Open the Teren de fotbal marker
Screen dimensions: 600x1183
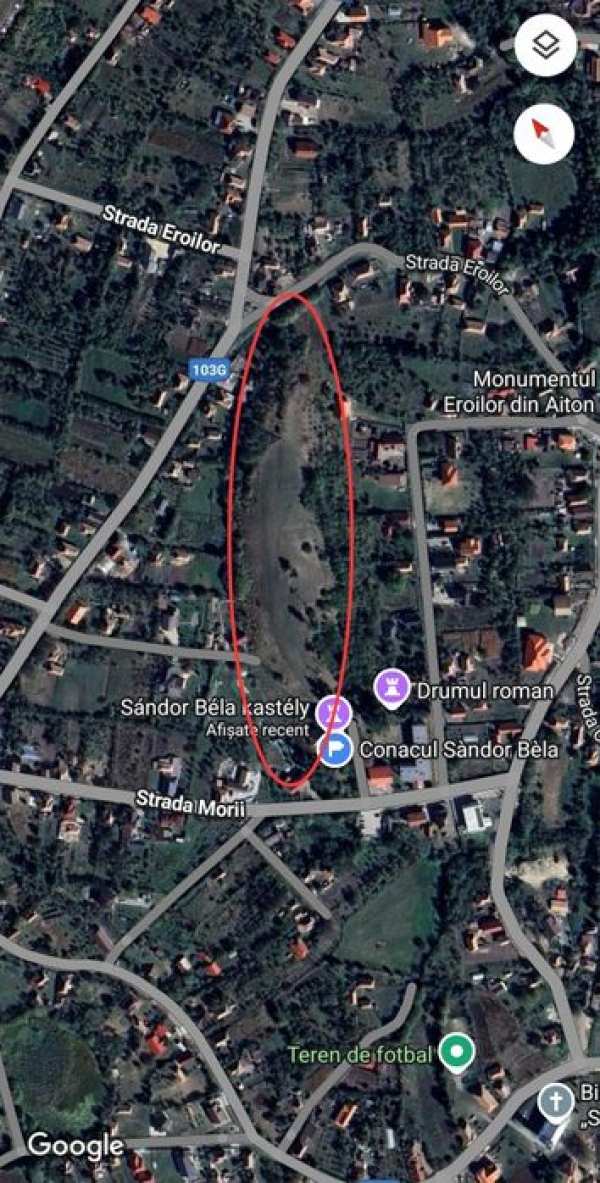(457, 1052)
